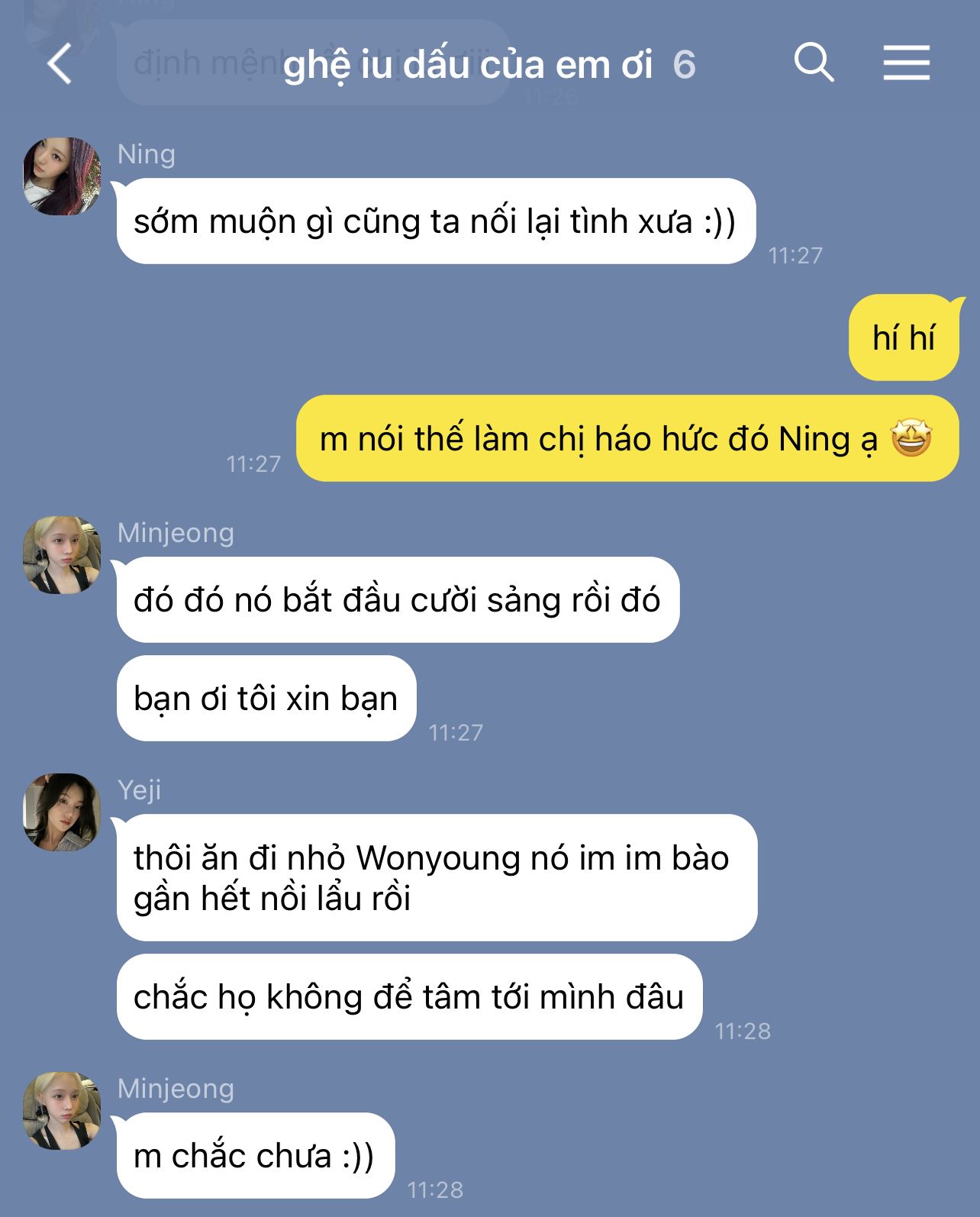Viewport: 980px width, 1217px height.
Task: Go back to the chat list
Action: (60, 63)
